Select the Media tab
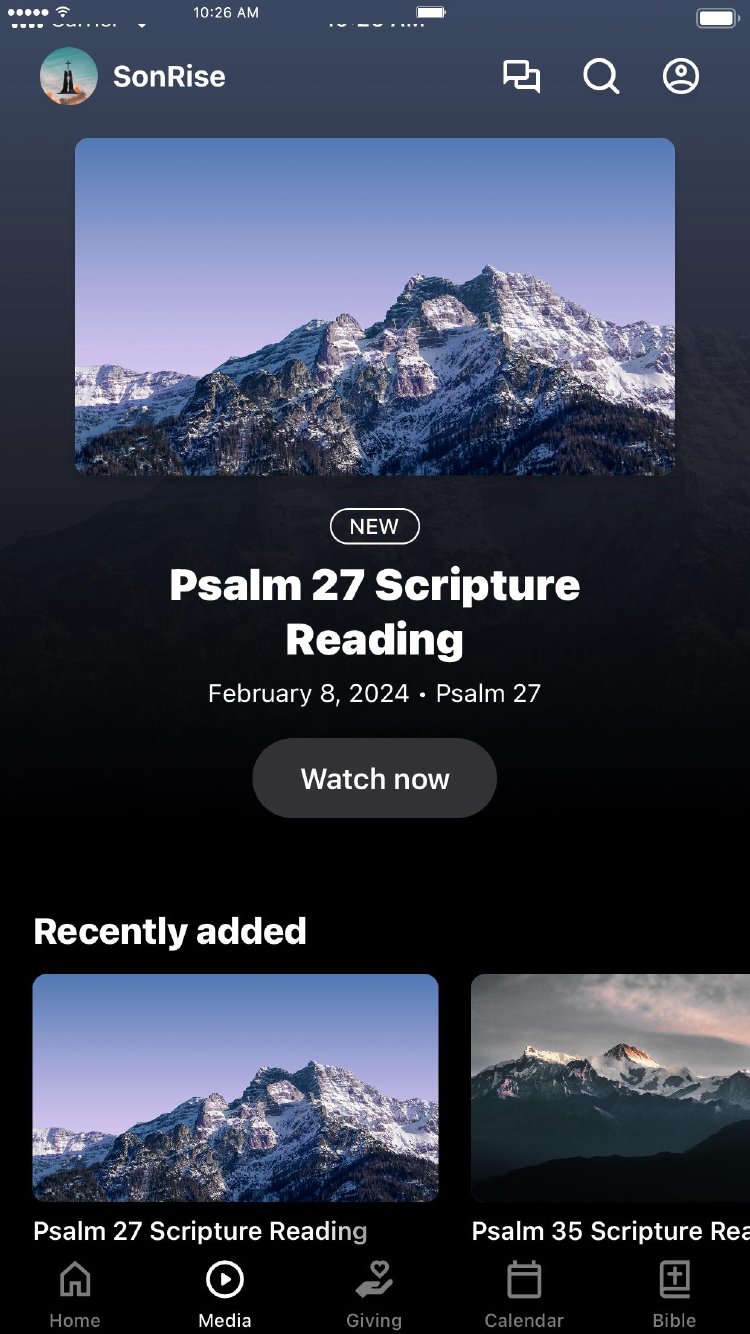 [225, 1294]
